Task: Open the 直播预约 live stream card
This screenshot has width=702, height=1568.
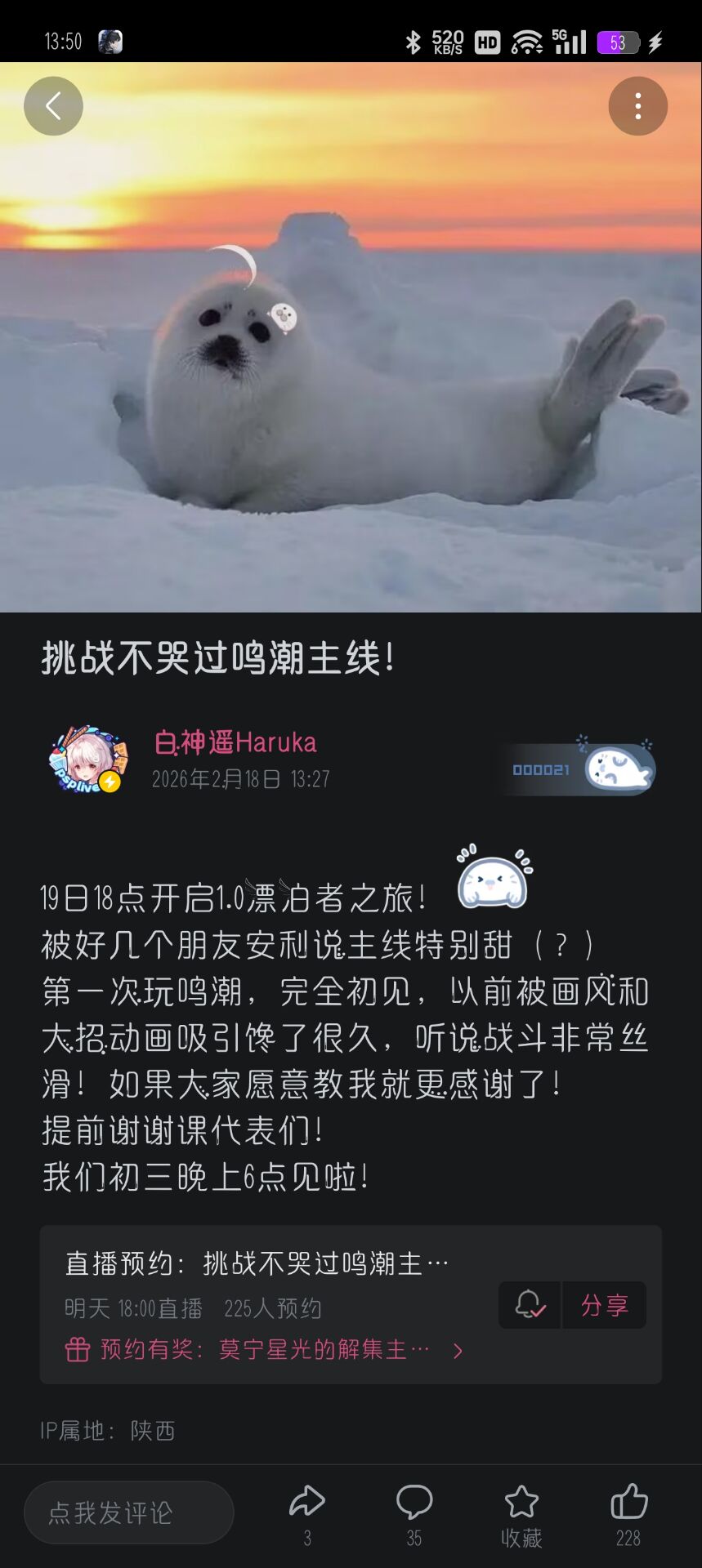Action: (x=351, y=1304)
